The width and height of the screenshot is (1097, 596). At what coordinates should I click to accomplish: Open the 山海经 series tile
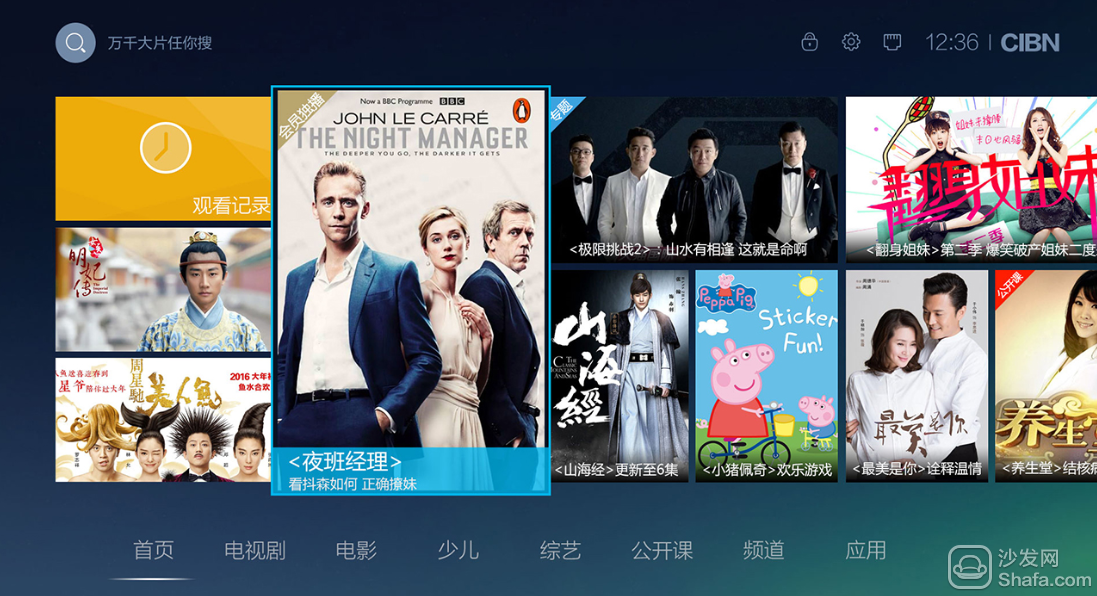(x=620, y=375)
